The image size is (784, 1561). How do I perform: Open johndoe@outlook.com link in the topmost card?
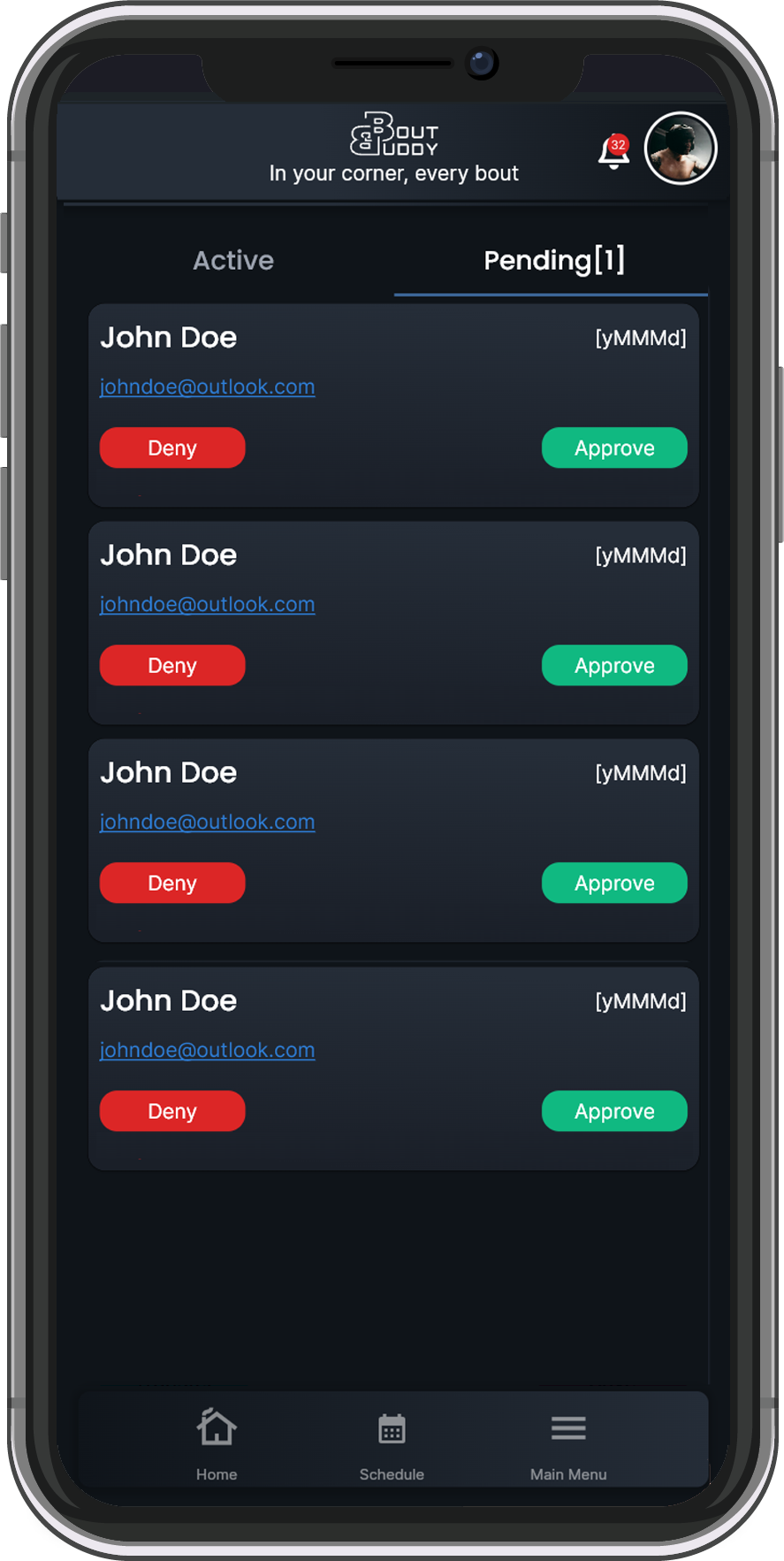[x=207, y=386]
